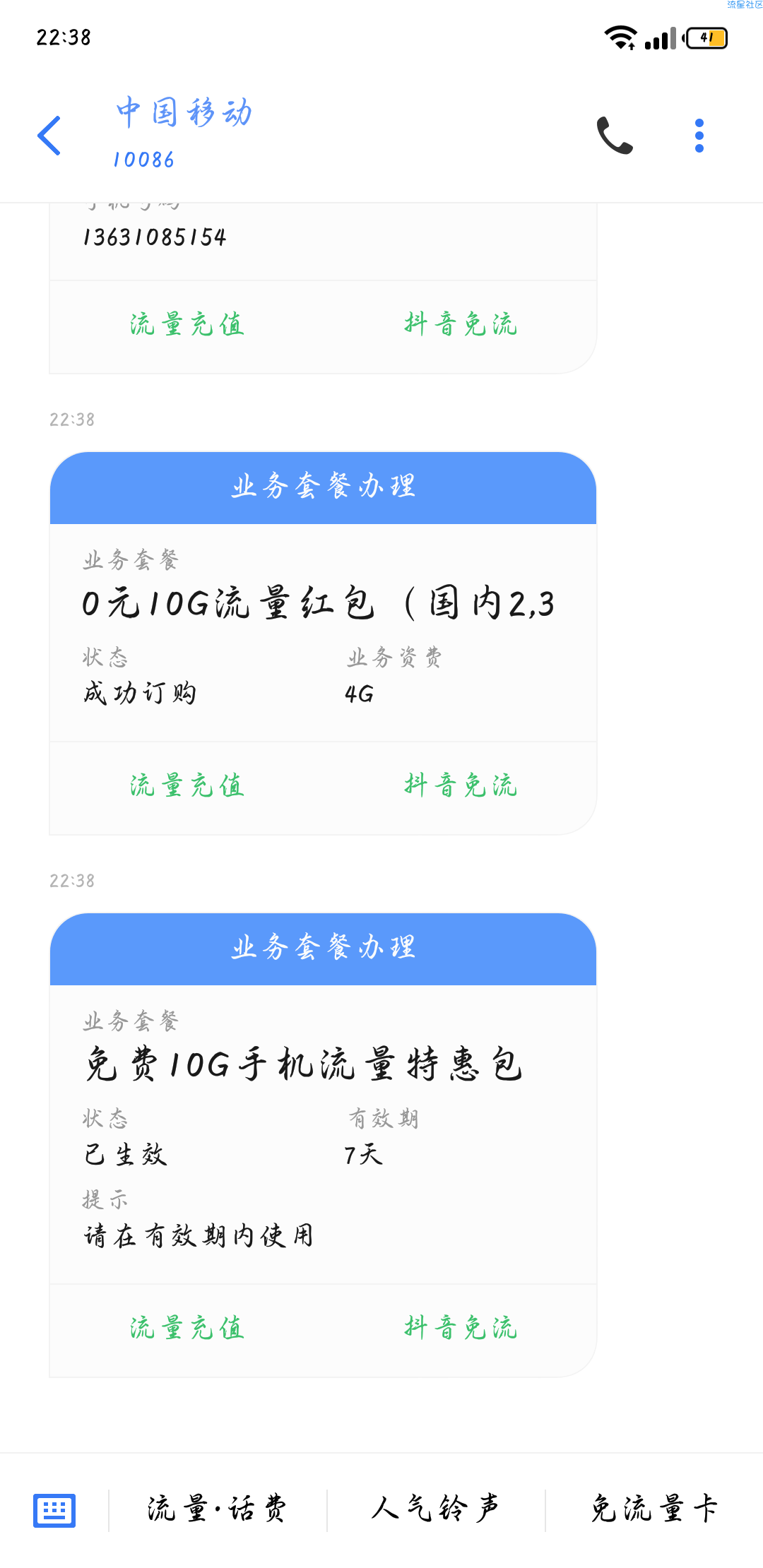The width and height of the screenshot is (763, 1568).
Task: Open the three-dot overflow menu
Action: click(699, 136)
